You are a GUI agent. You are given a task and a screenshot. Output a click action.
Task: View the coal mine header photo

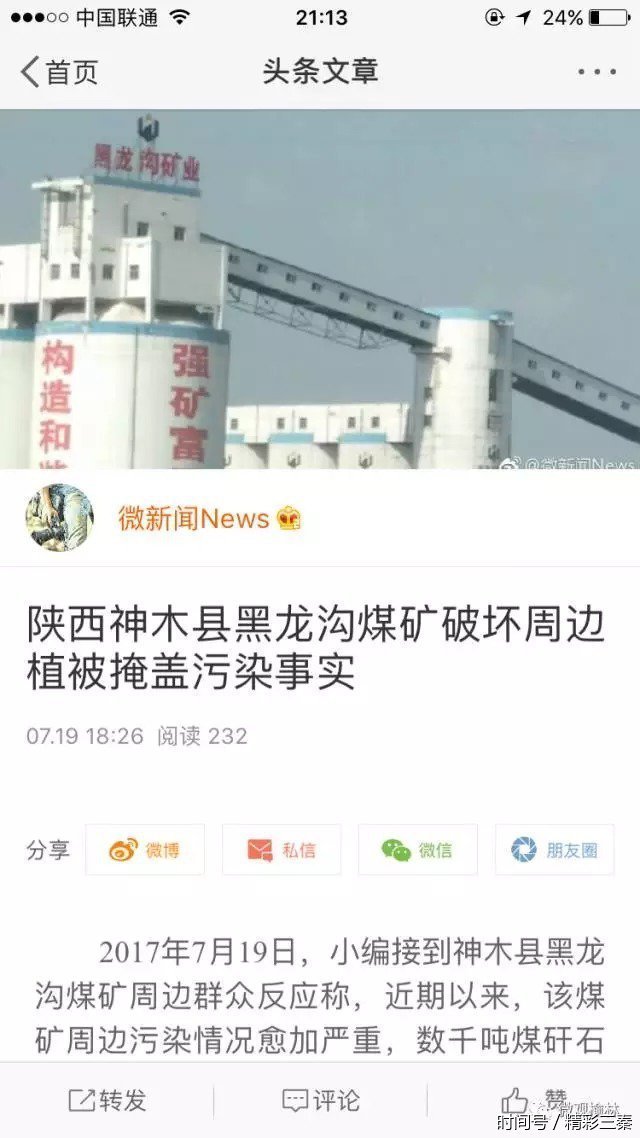click(x=320, y=288)
